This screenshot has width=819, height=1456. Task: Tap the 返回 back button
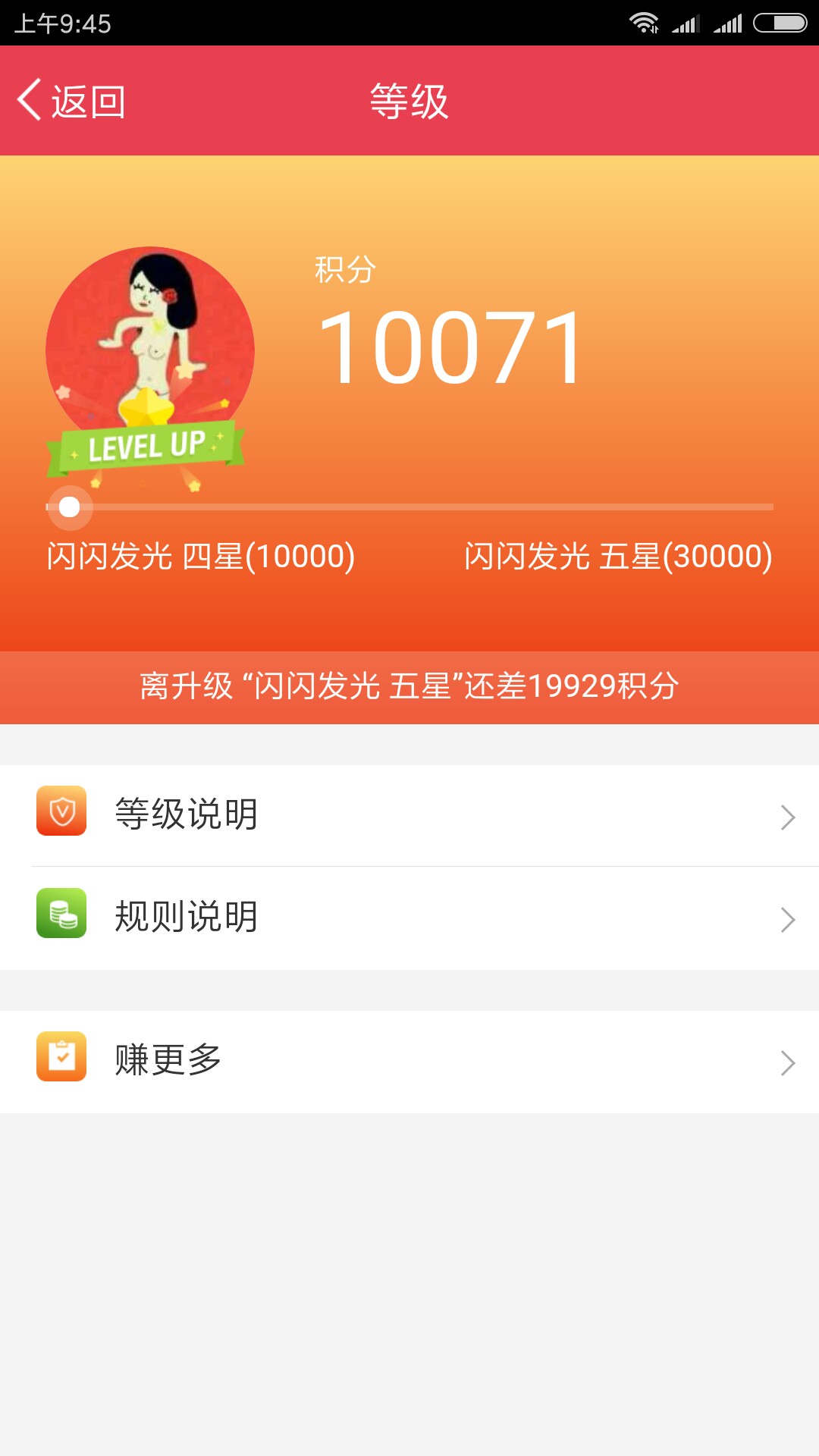click(x=72, y=101)
